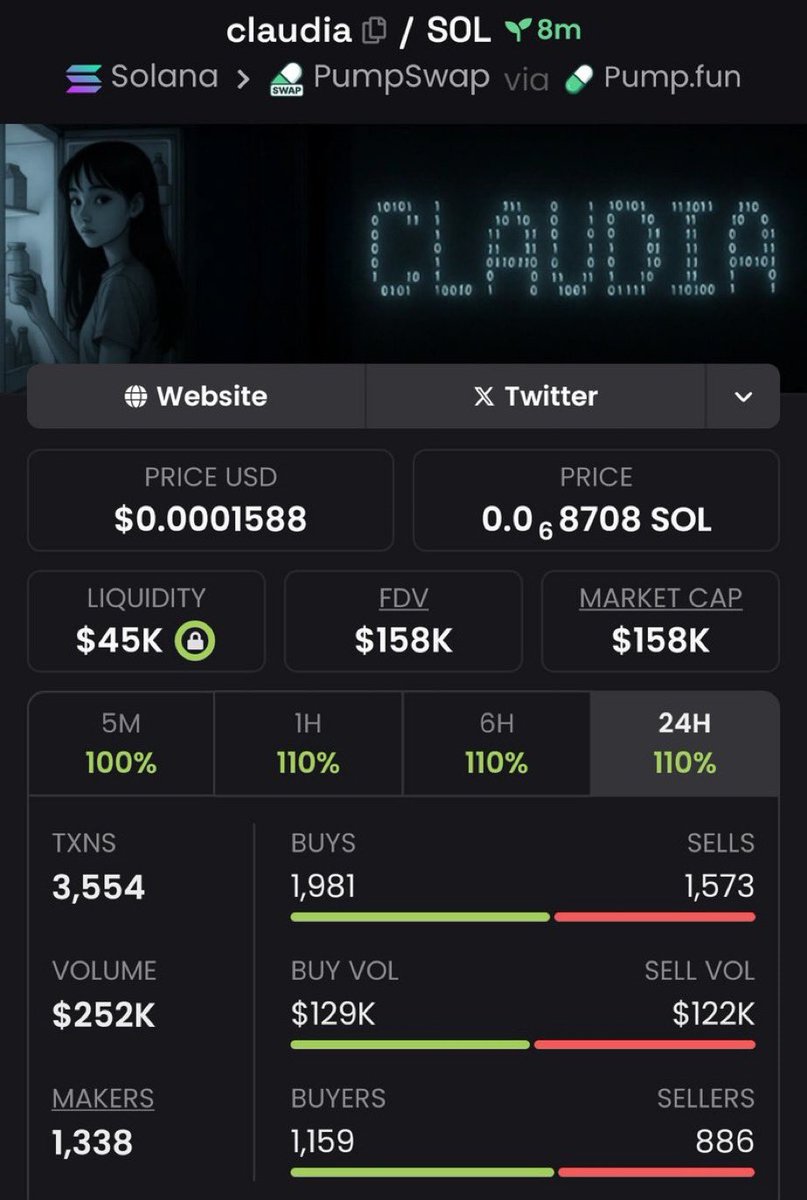This screenshot has width=807, height=1200.
Task: Tap the liquidity lock icon
Action: (195, 641)
